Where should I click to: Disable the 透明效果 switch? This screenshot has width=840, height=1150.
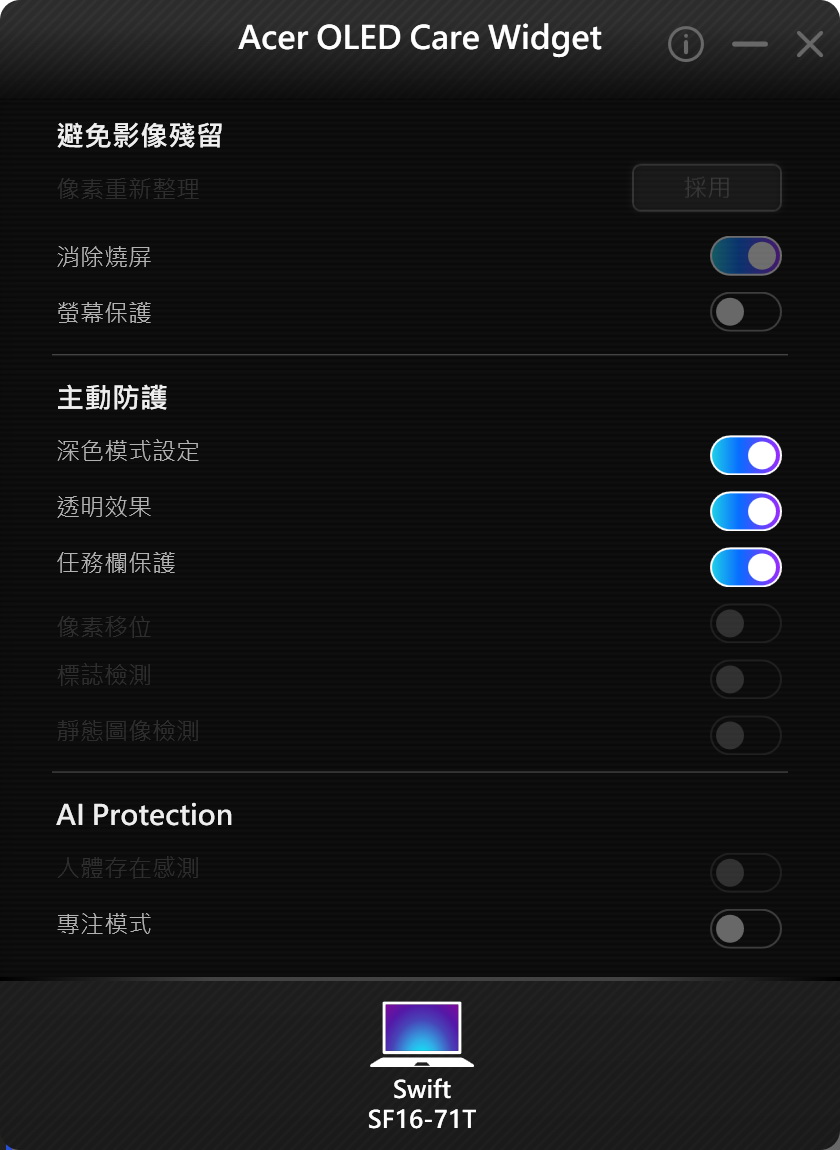(x=745, y=511)
